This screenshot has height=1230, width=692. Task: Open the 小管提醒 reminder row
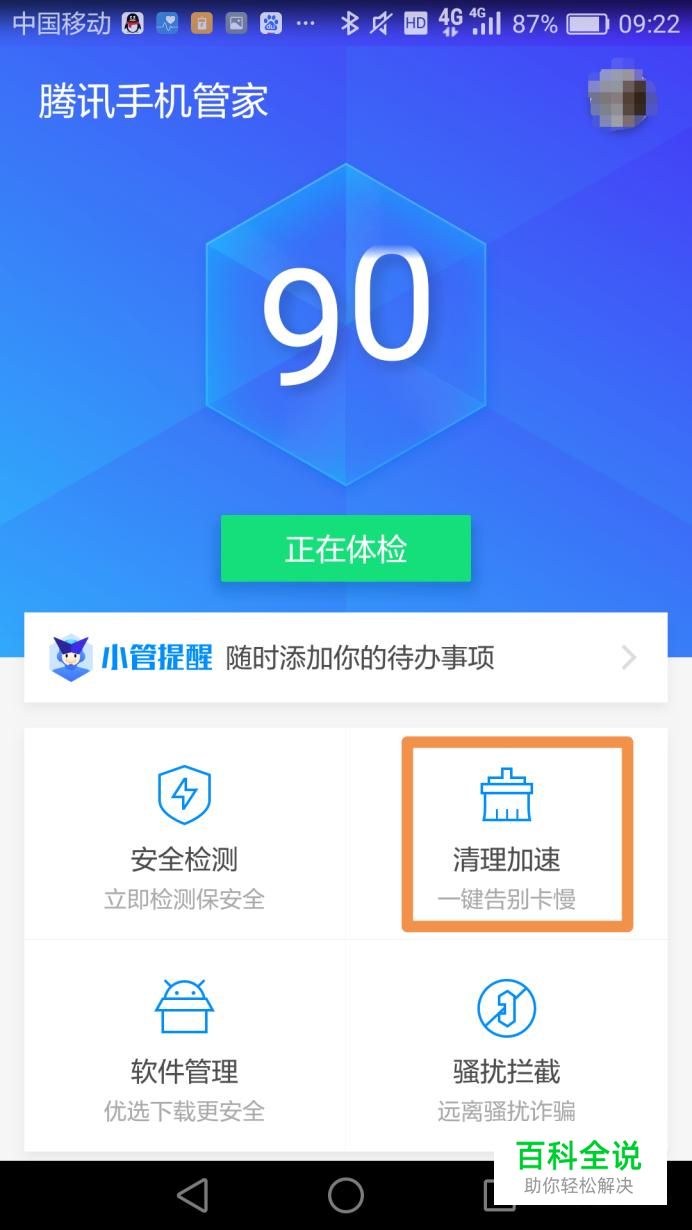point(346,657)
